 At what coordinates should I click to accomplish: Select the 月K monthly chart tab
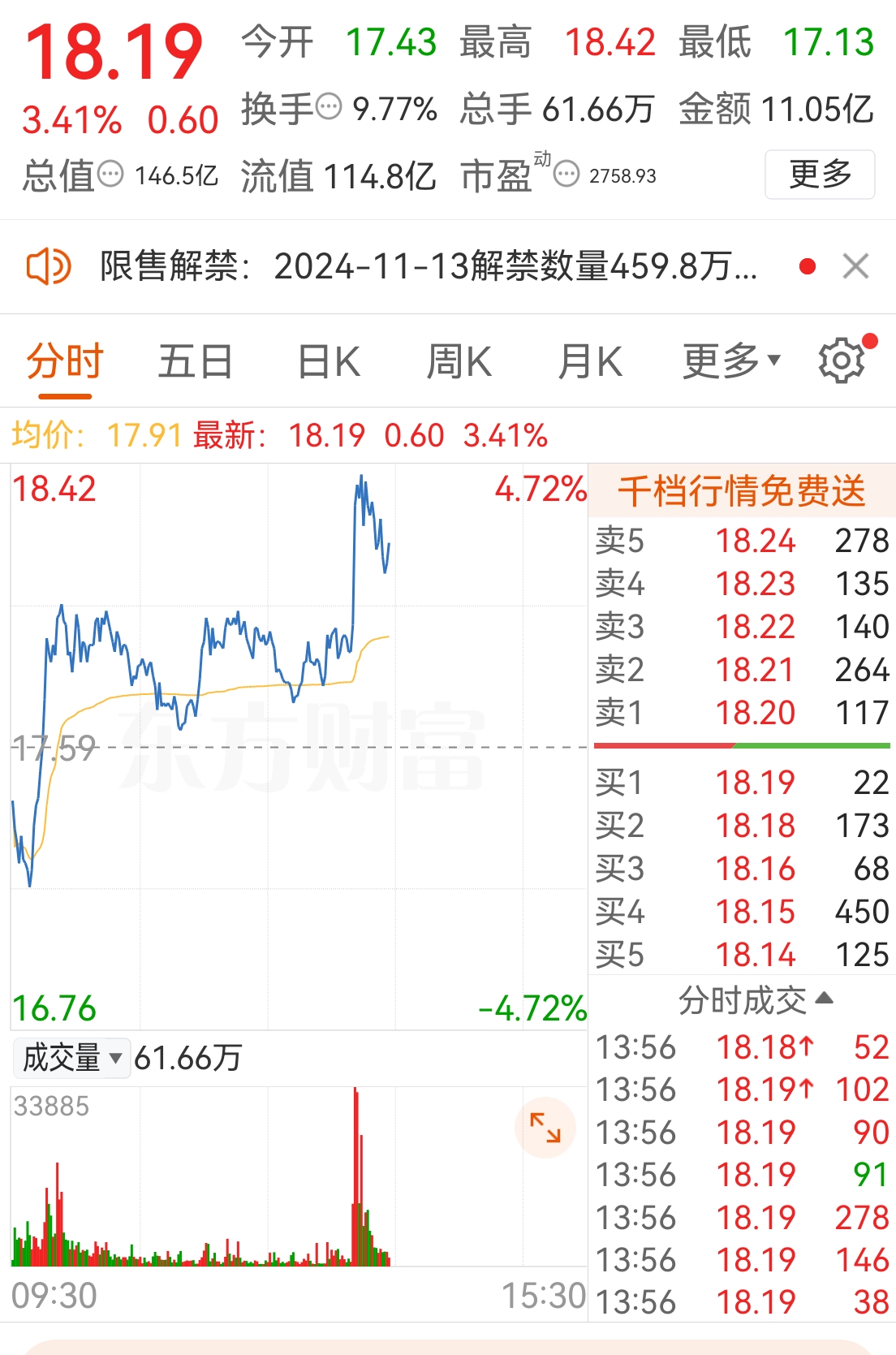590,360
